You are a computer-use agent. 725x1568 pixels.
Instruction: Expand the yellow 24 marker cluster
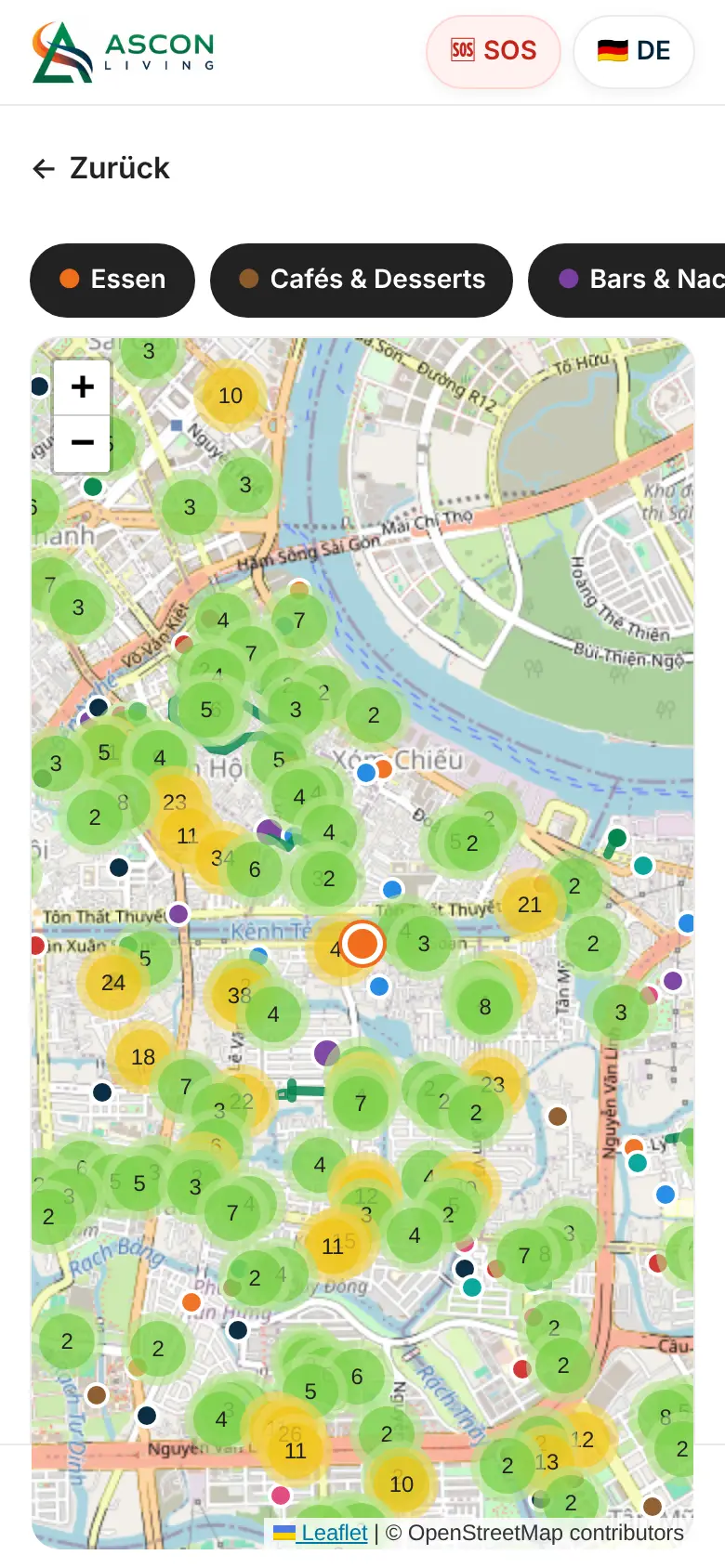pos(113,983)
